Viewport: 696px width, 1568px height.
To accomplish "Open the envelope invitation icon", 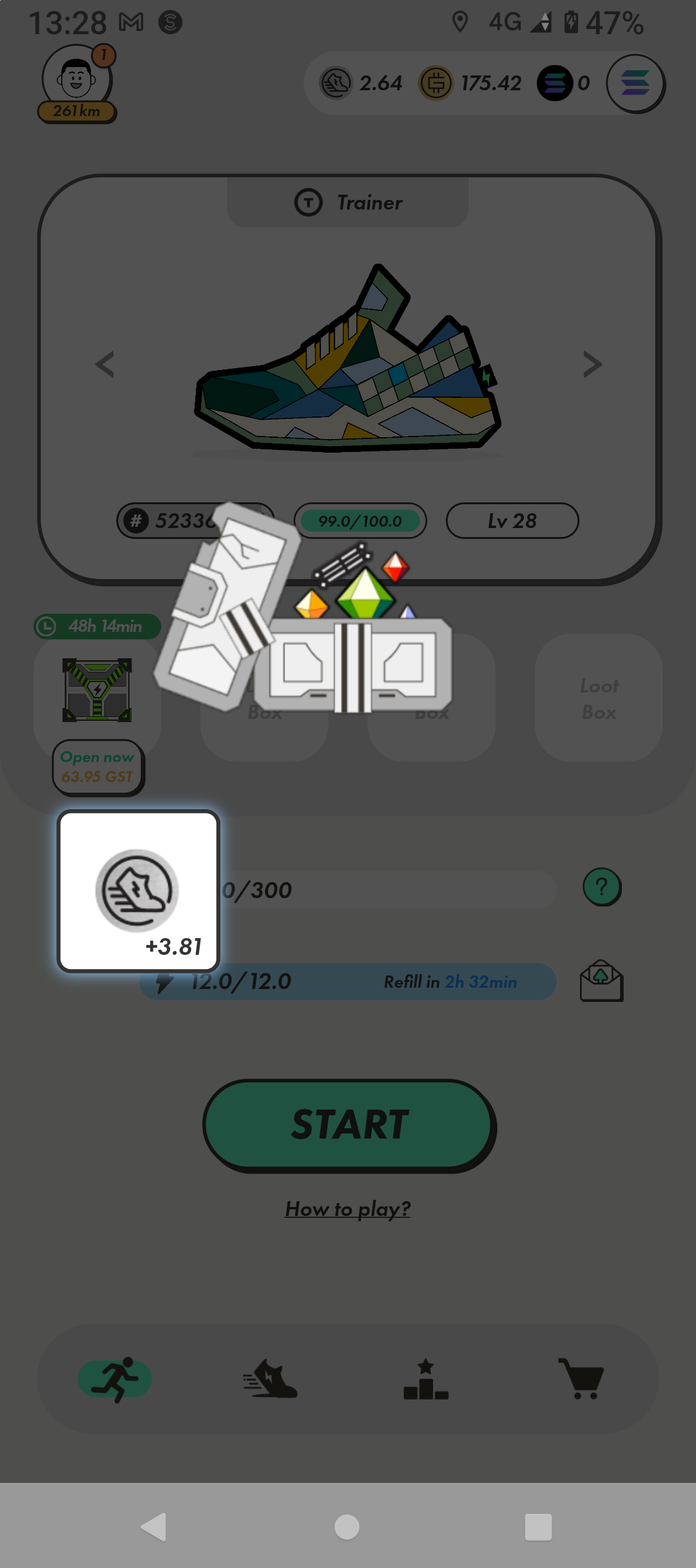I will 601,981.
